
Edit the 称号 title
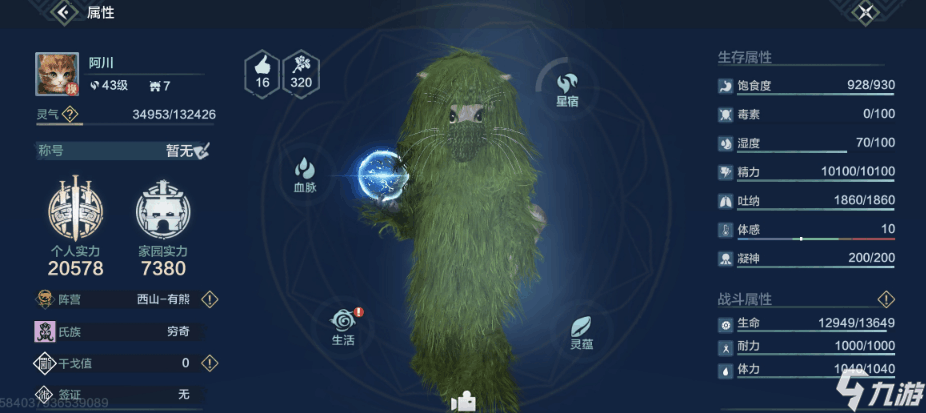pyautogui.click(x=202, y=151)
